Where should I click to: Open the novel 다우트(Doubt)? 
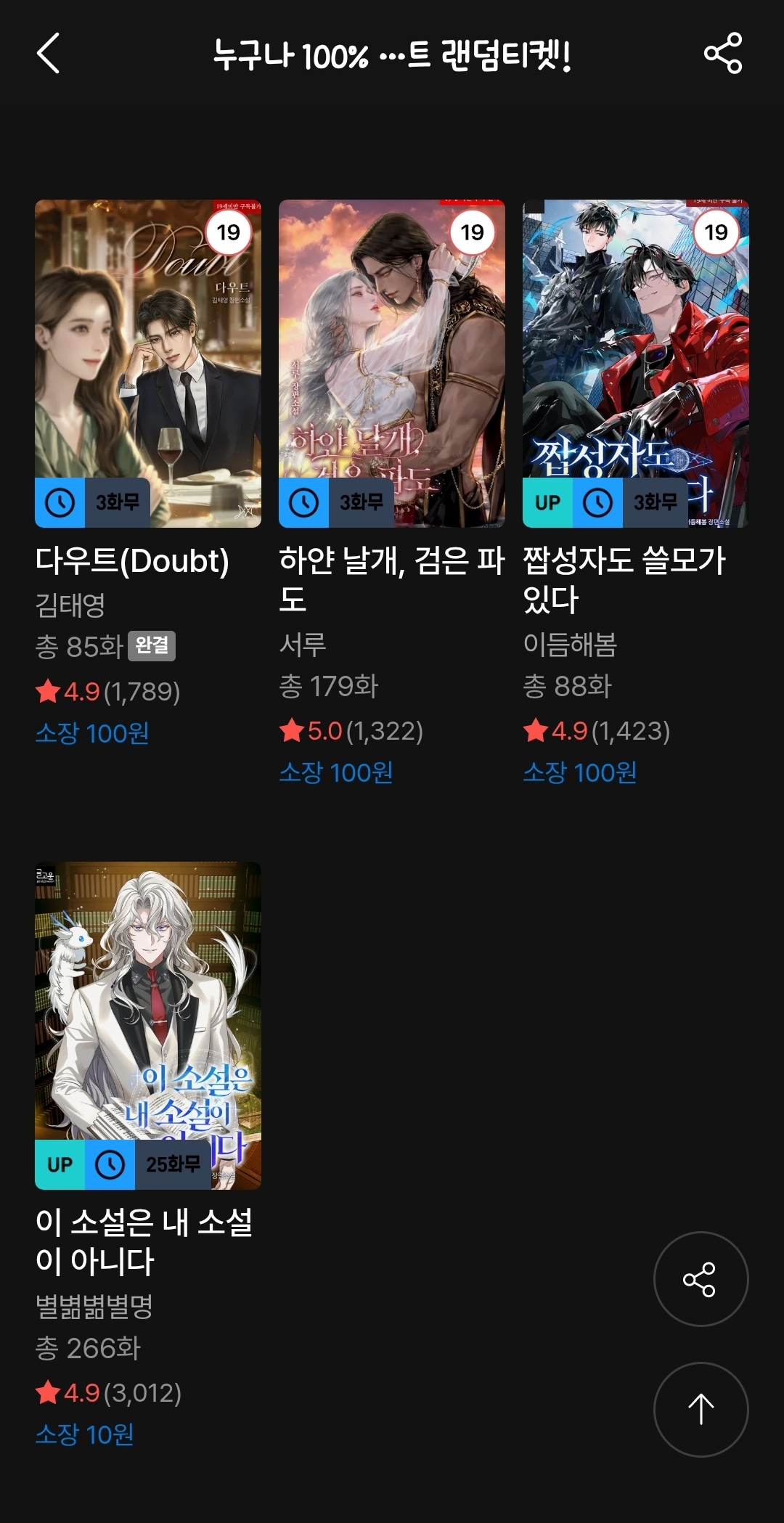click(148, 364)
